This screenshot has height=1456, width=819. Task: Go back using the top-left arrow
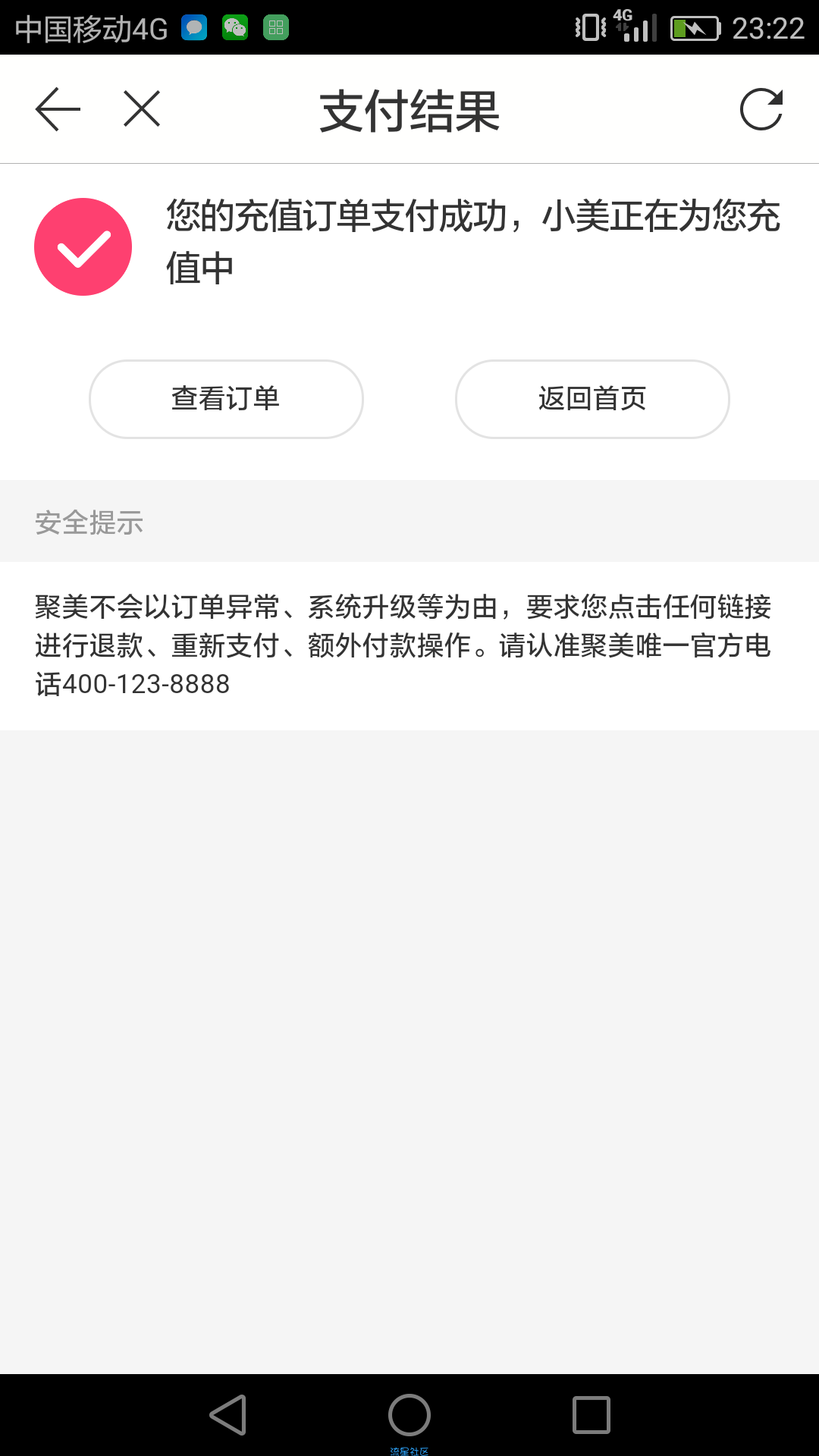click(x=58, y=109)
